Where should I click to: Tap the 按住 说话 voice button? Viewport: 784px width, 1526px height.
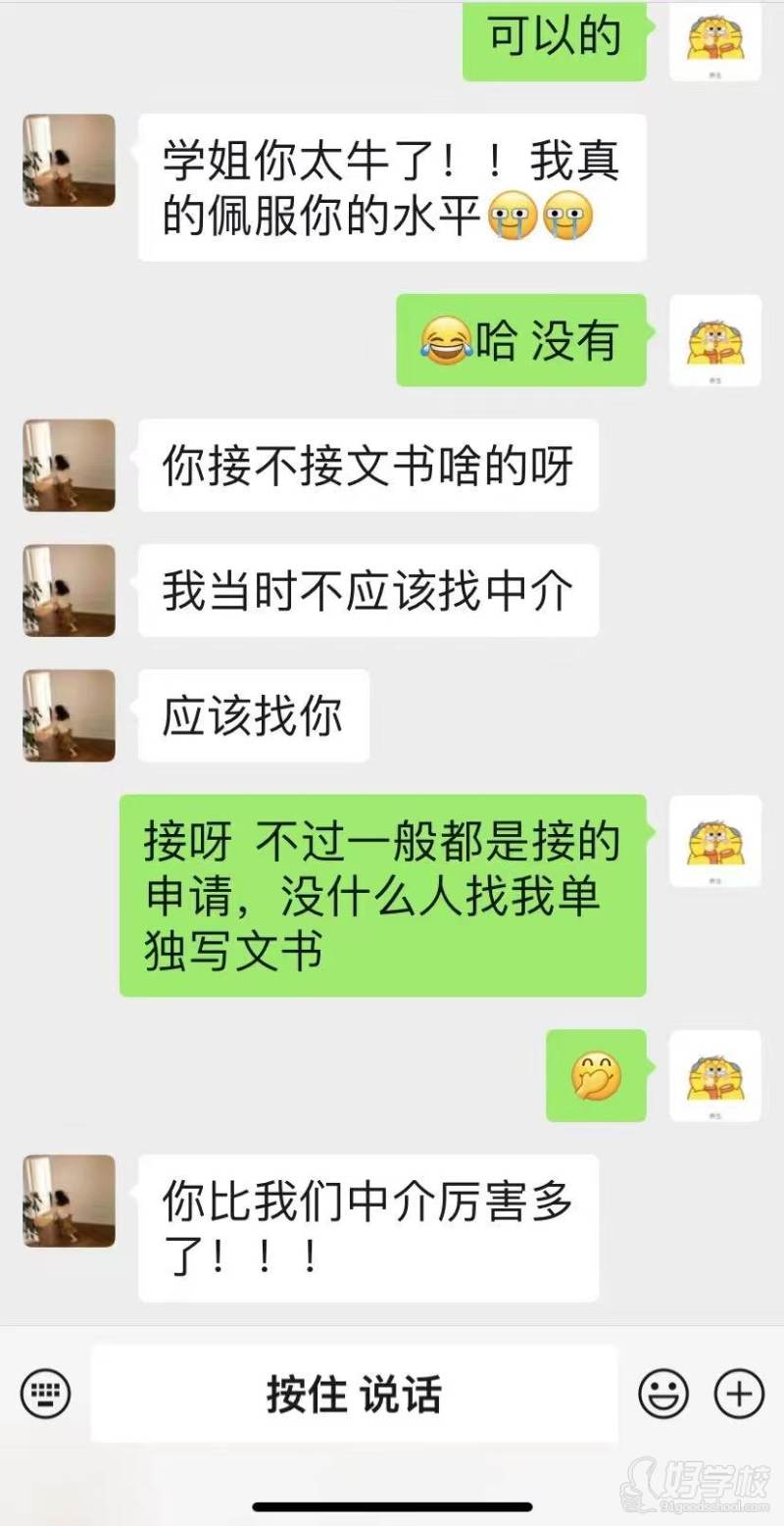[x=354, y=1394]
